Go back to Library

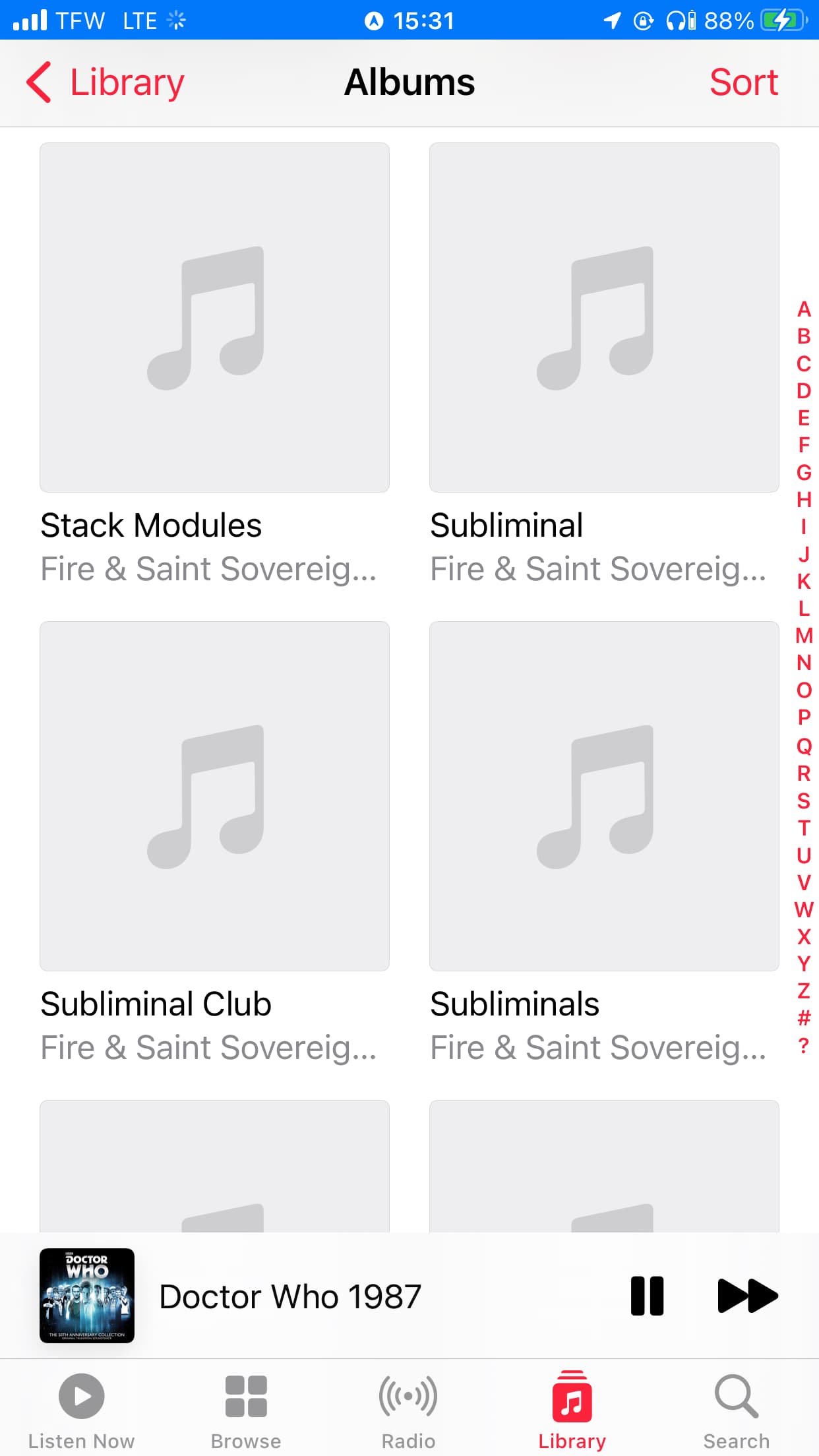[x=106, y=82]
